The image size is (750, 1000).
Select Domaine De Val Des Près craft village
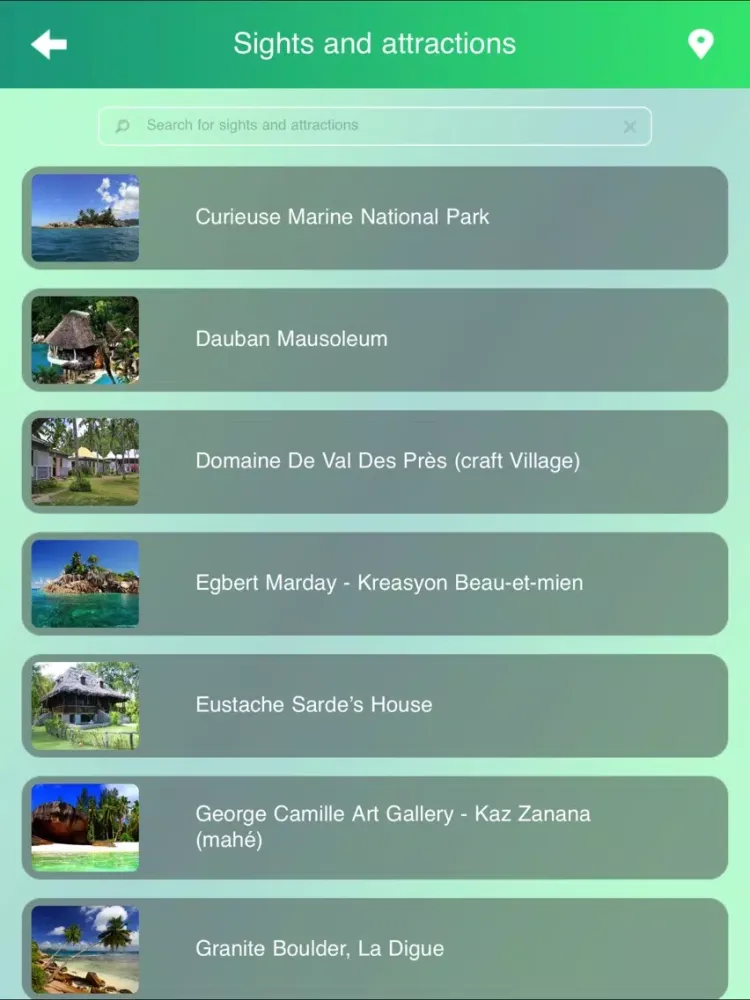(x=375, y=462)
